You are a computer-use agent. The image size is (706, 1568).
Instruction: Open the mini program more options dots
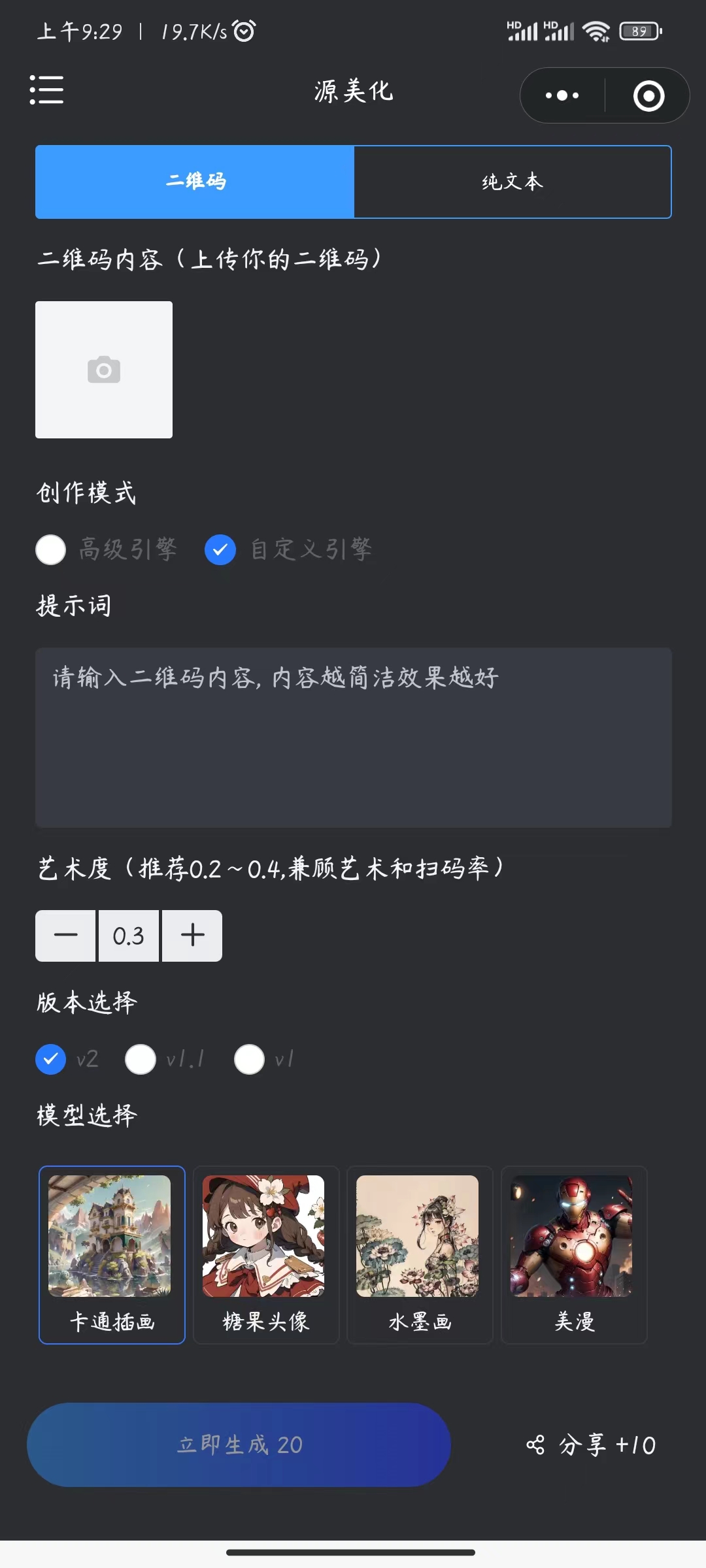pos(562,95)
